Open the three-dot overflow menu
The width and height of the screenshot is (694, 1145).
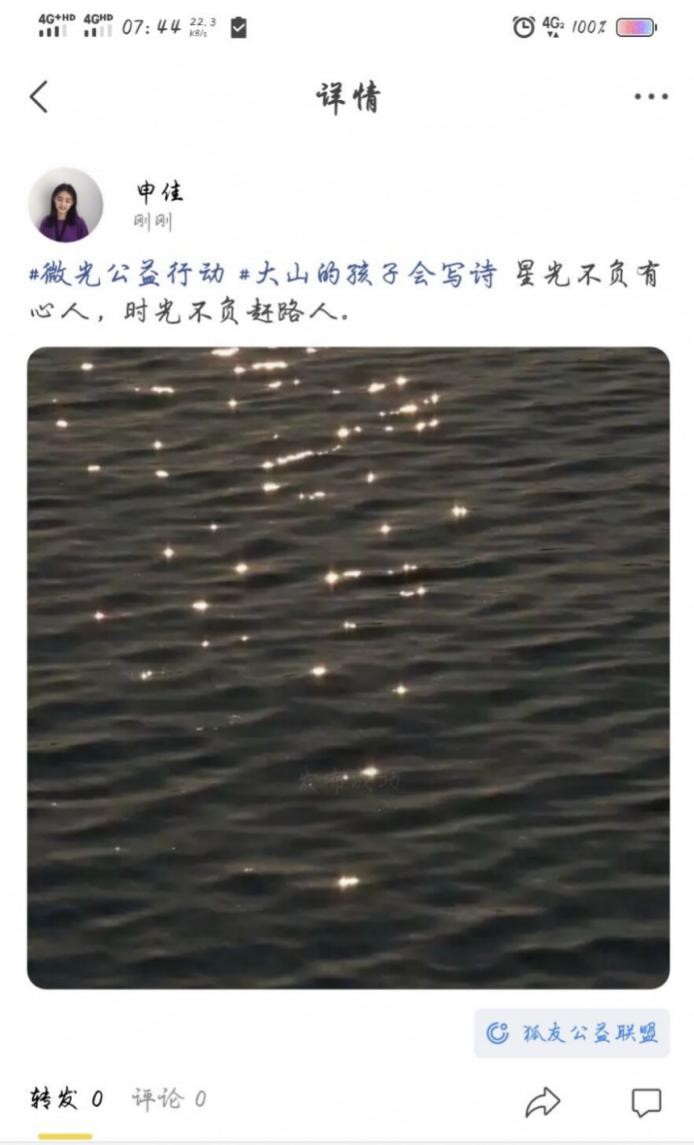tap(650, 97)
